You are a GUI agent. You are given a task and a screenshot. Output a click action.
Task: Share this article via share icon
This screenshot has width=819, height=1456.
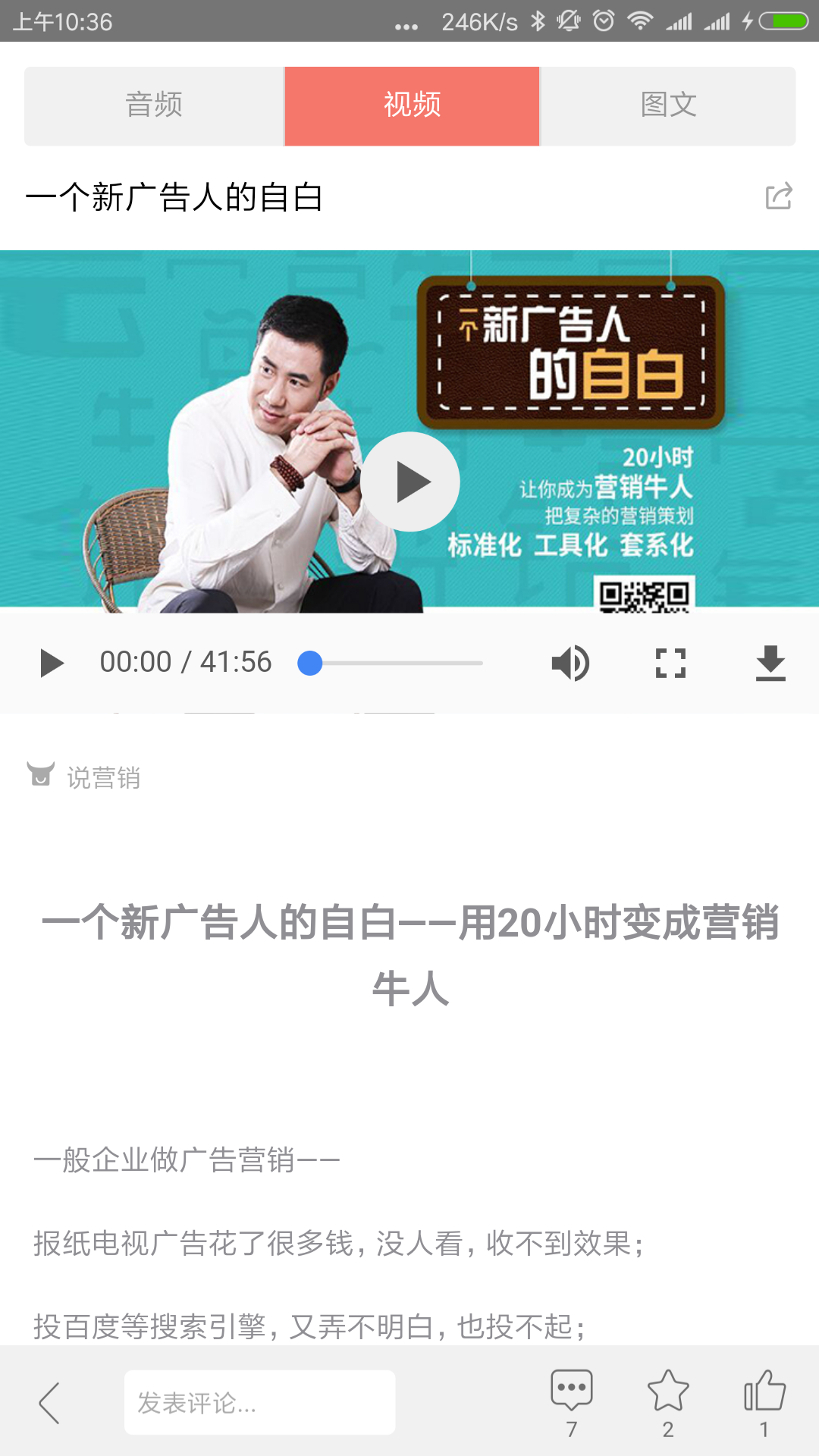pos(779,196)
